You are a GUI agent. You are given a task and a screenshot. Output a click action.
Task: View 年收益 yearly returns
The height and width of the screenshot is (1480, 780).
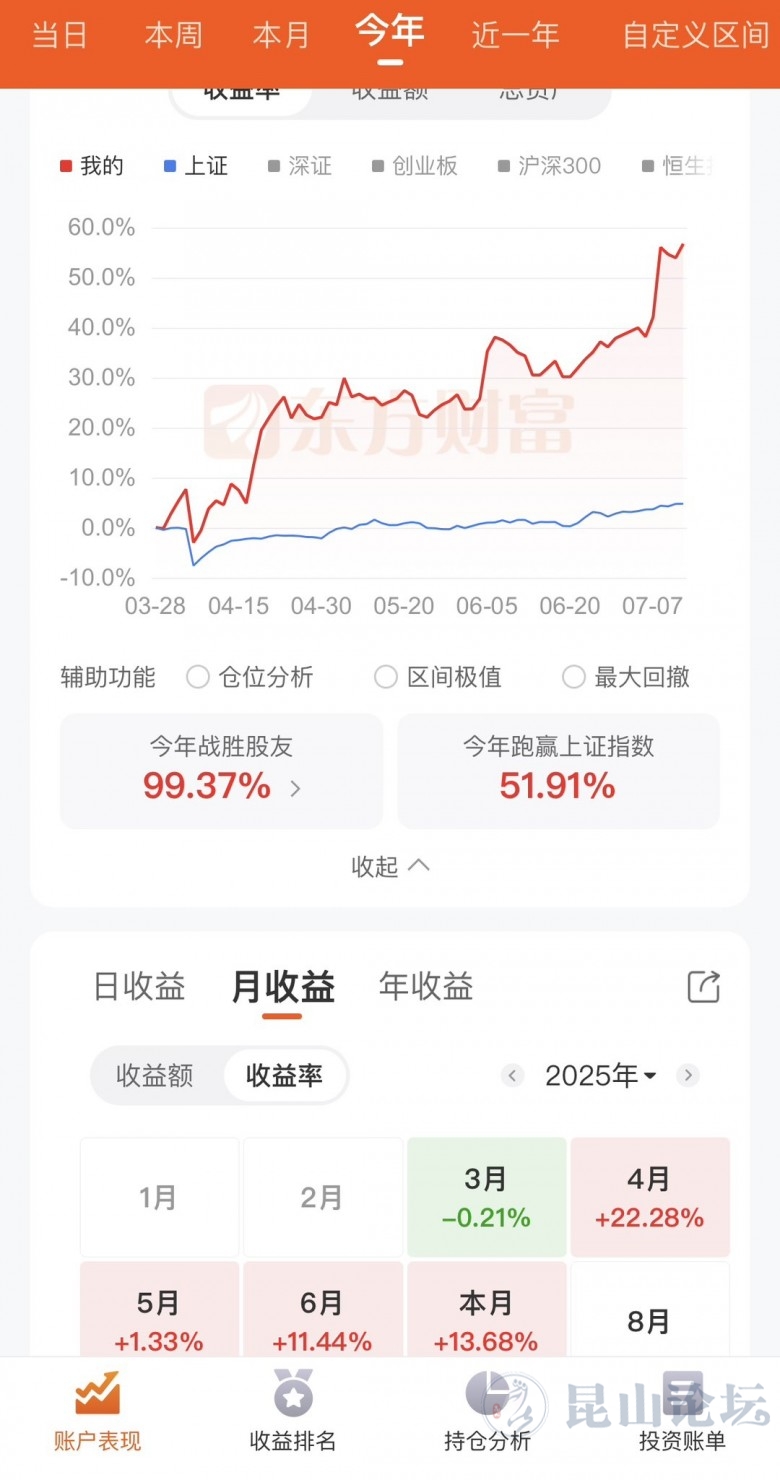coord(426,987)
